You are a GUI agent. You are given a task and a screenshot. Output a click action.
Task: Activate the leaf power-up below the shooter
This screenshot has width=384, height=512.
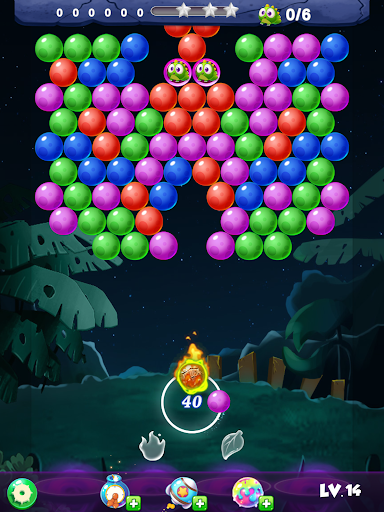pos(232,445)
